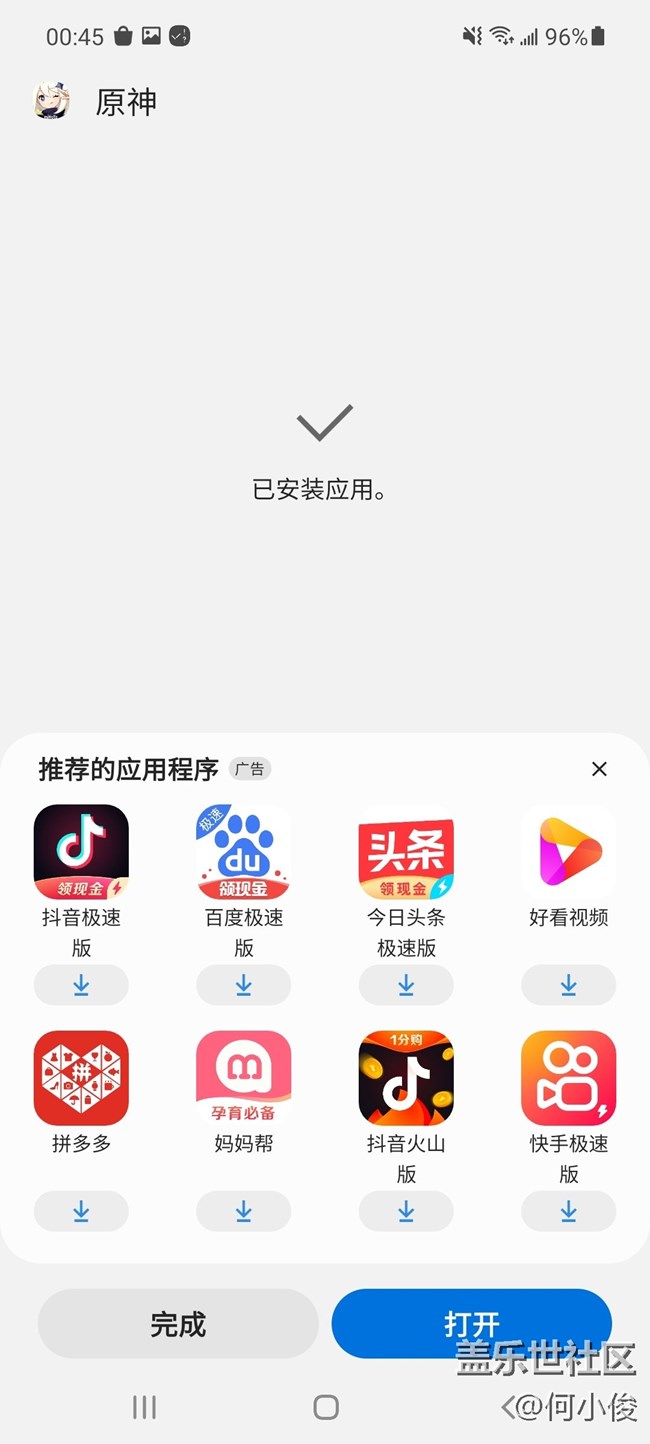Screen dimensions: 650x1444
Task: Download 拼多多
Action: [x=81, y=1211]
